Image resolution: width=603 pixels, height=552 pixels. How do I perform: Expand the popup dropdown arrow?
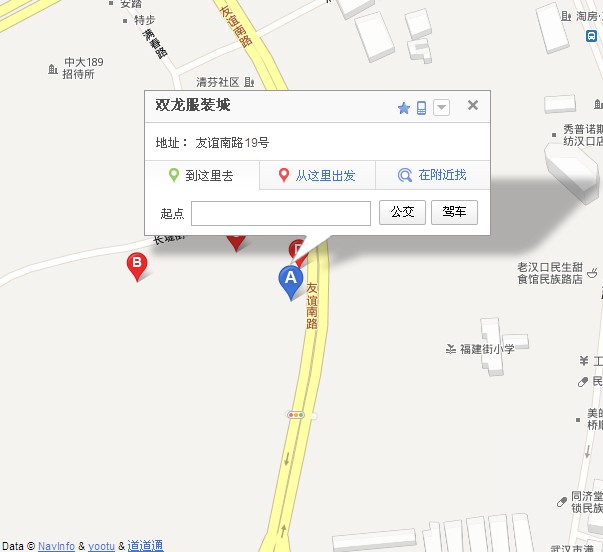click(441, 108)
